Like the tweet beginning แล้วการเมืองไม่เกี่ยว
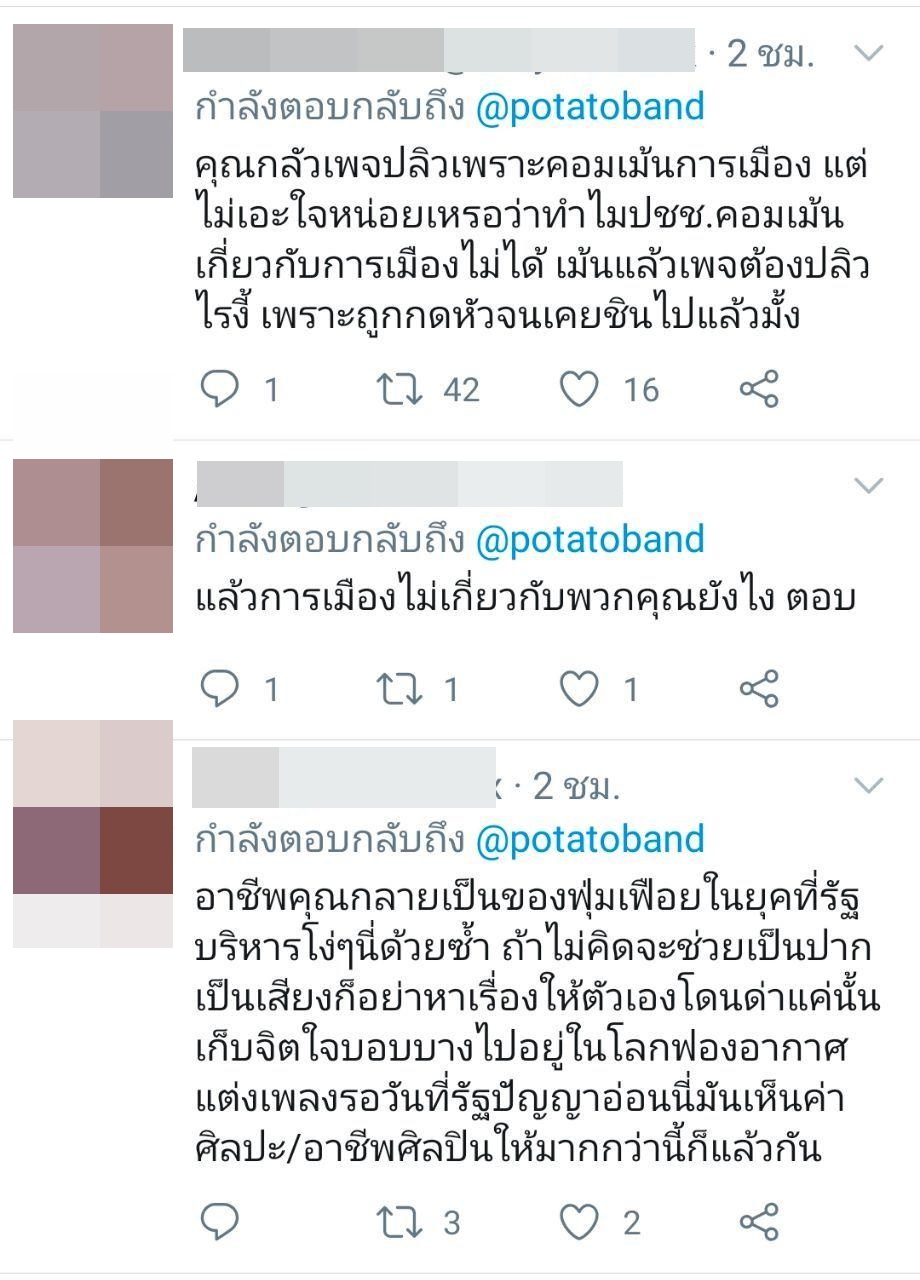The image size is (920, 1280). click(x=578, y=688)
